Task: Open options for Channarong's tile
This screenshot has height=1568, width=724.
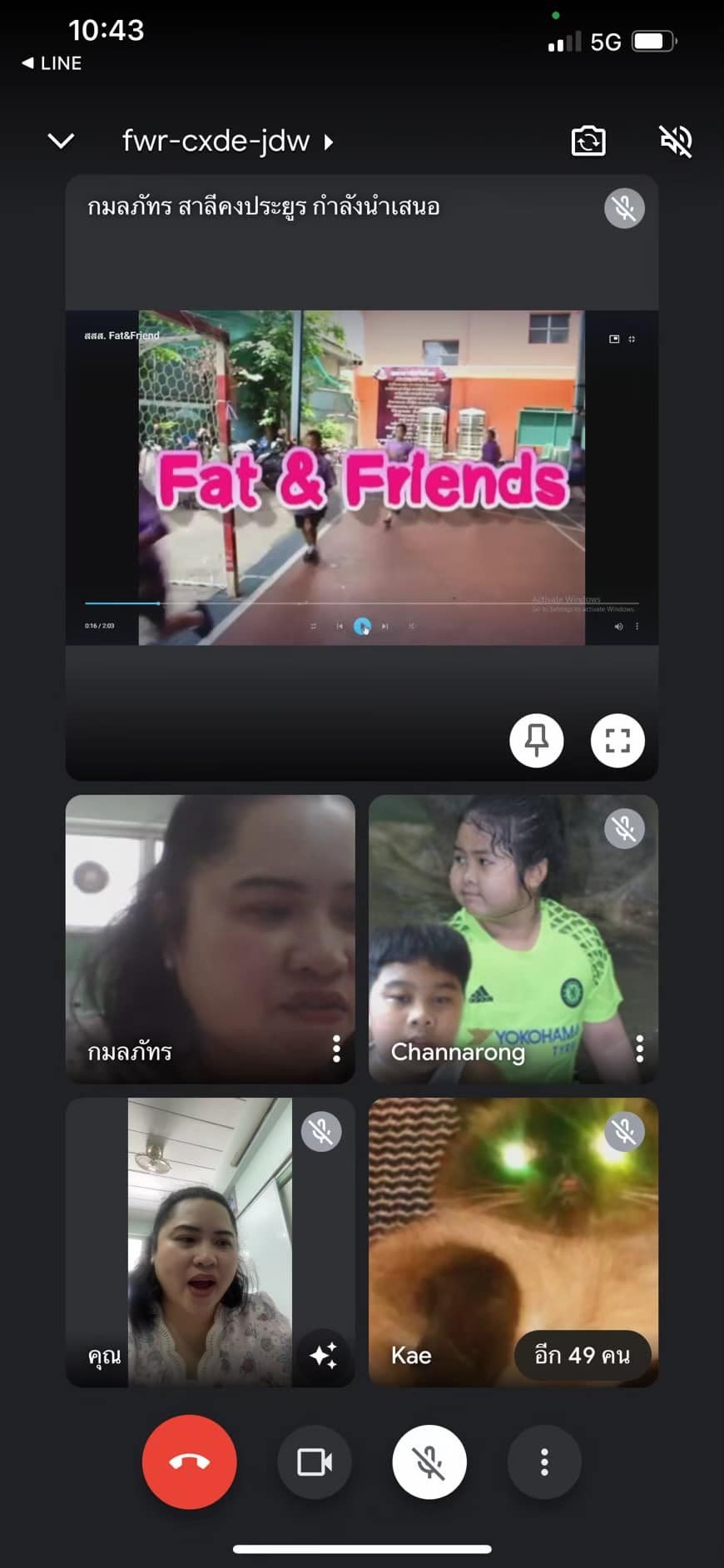Action: [639, 1049]
